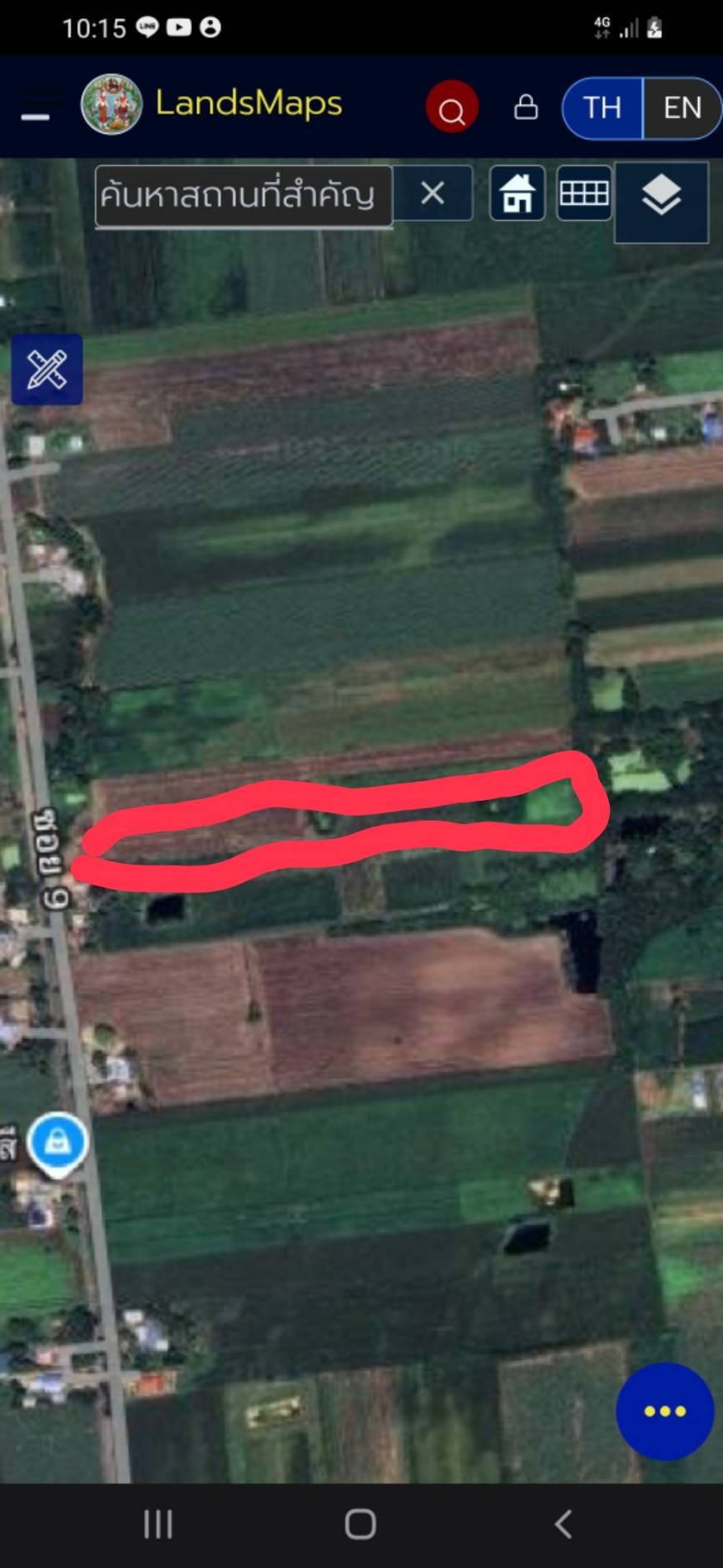This screenshot has height=1568, width=723.
Task: Focus the place search field
Action: 243,196
